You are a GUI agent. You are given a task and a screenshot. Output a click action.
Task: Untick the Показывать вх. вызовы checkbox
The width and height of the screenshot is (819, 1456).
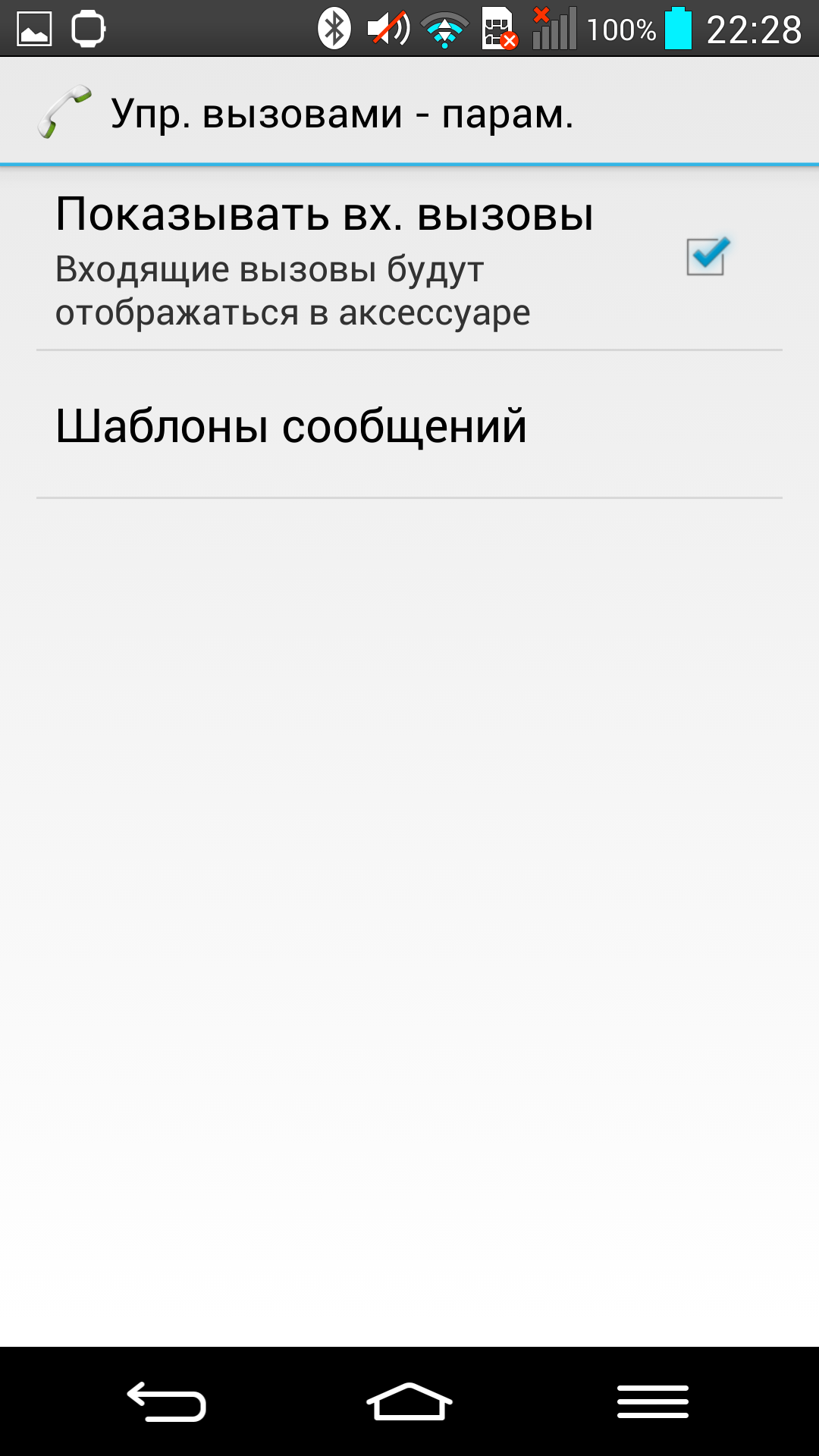pyautogui.click(x=707, y=256)
